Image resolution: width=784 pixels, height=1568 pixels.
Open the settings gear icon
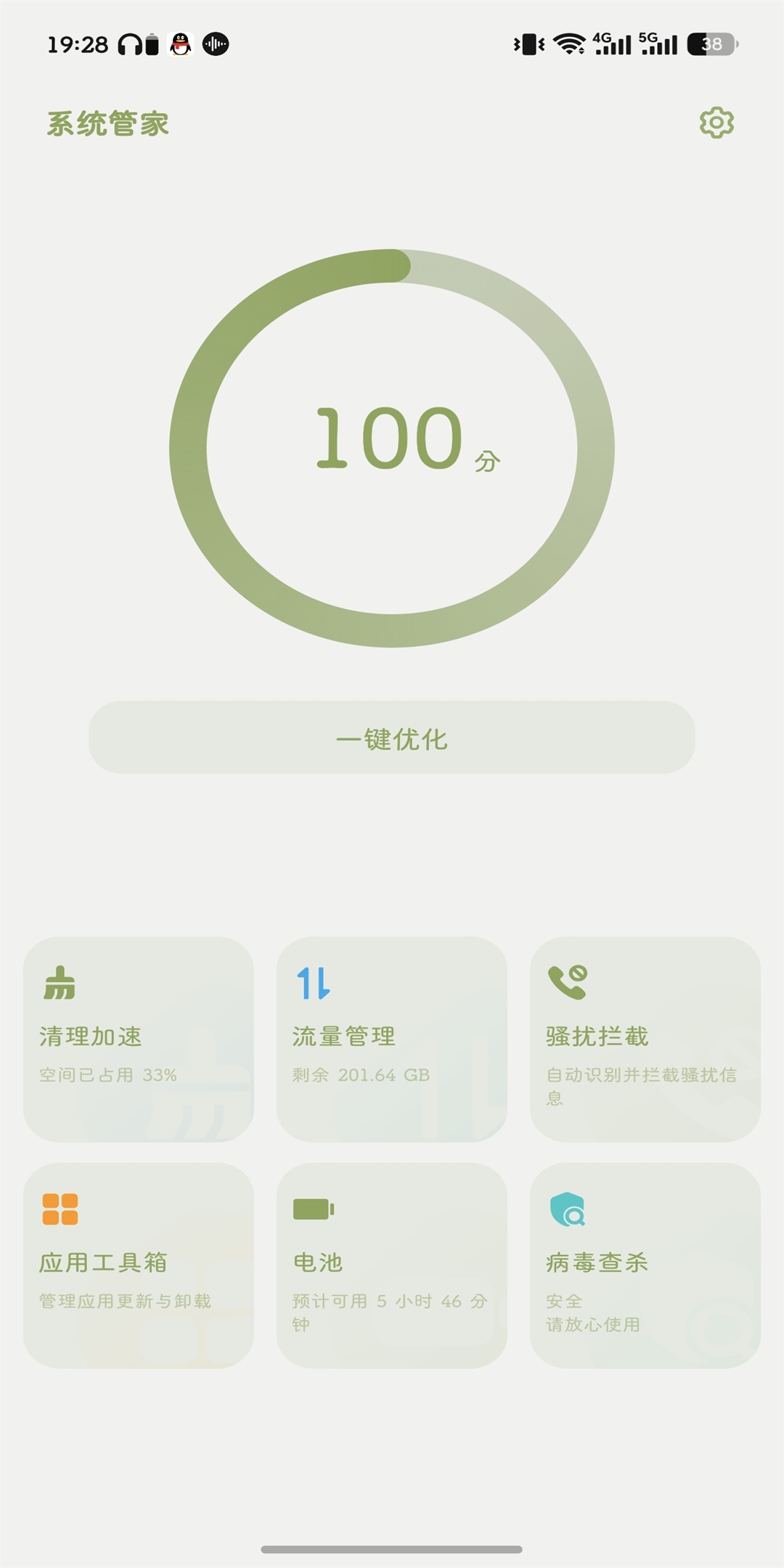click(716, 123)
